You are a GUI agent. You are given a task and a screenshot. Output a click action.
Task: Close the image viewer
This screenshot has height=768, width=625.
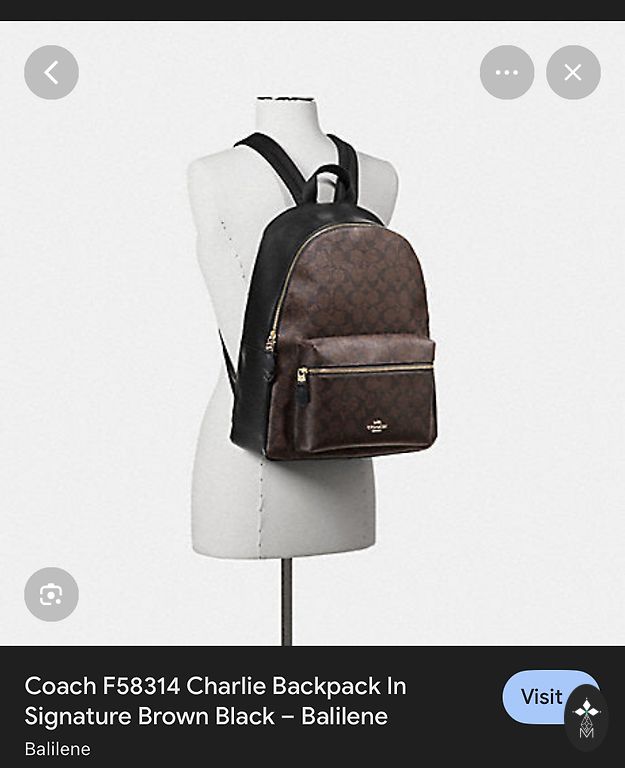pos(573,72)
